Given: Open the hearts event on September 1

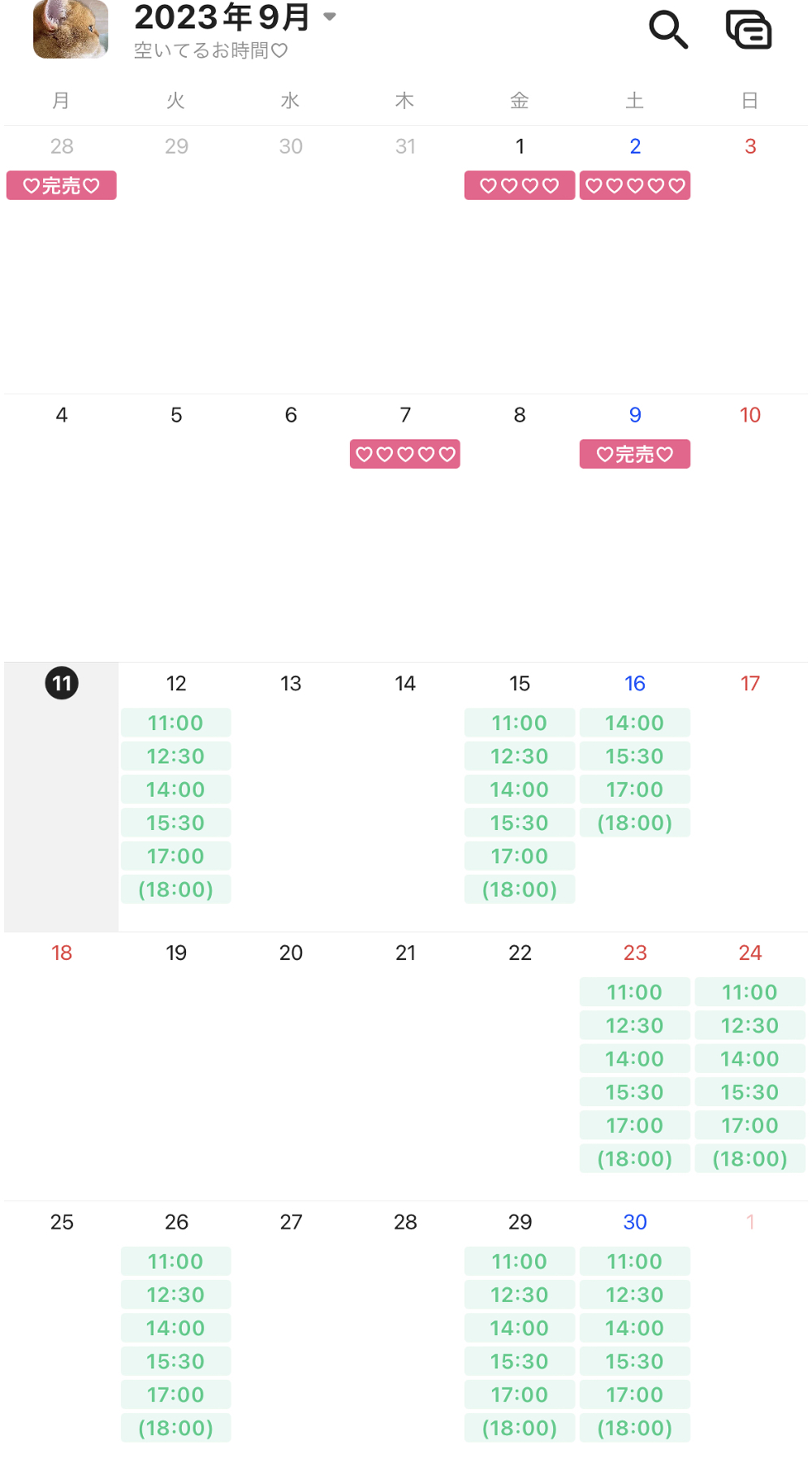Looking at the screenshot, I should (x=520, y=185).
